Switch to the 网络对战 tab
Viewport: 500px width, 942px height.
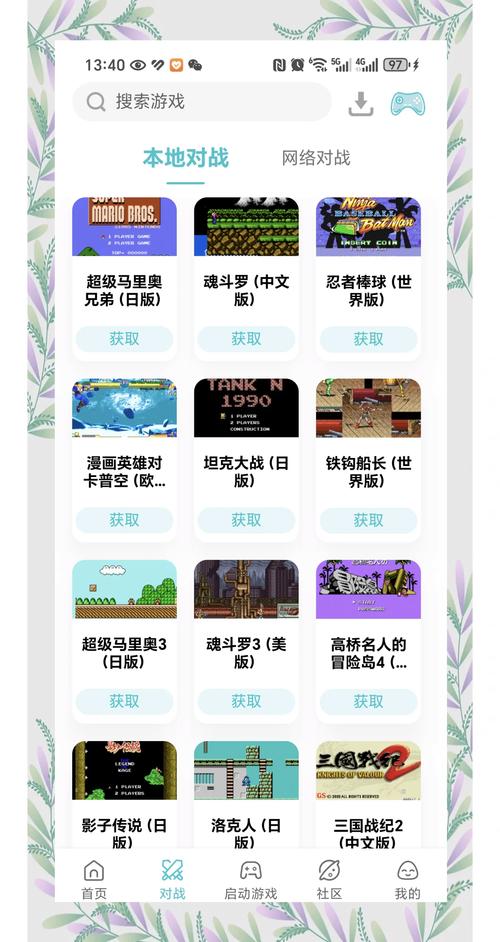(x=316, y=158)
